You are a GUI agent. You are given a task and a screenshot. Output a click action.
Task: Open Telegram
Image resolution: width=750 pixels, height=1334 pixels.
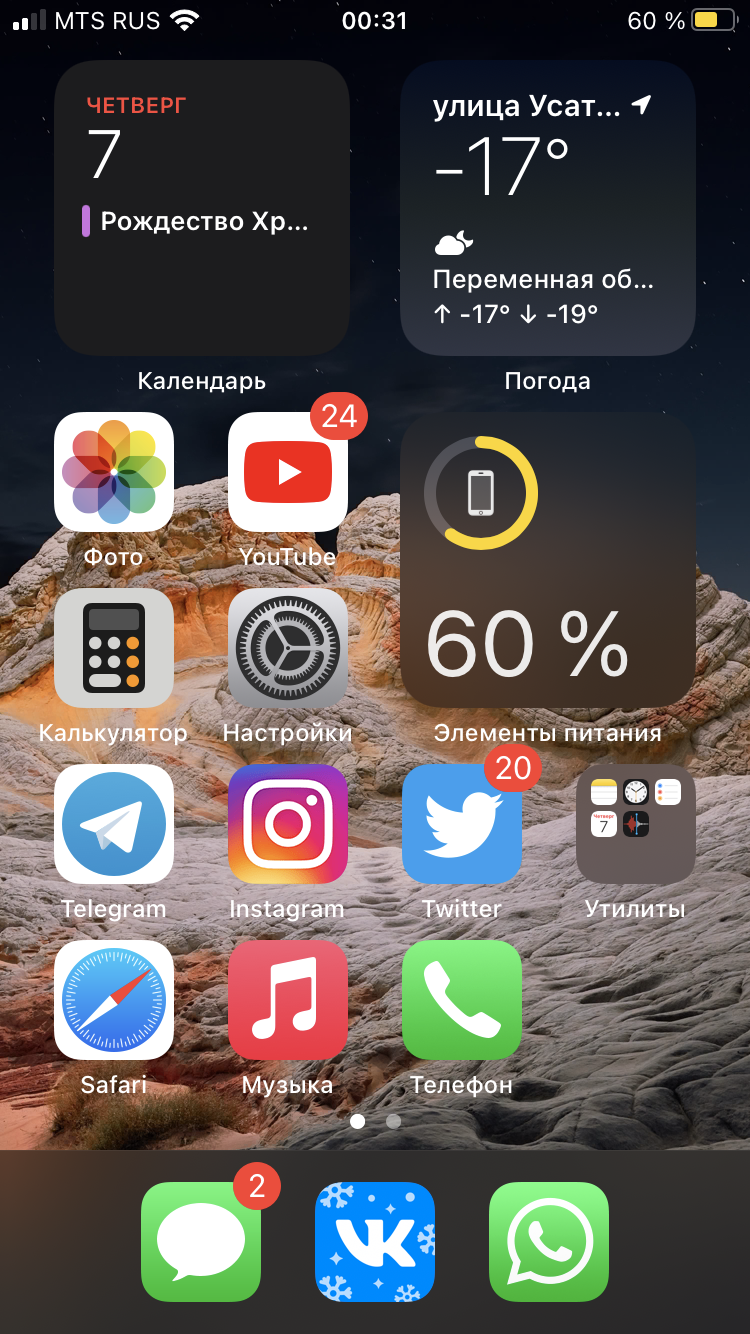pos(114,823)
